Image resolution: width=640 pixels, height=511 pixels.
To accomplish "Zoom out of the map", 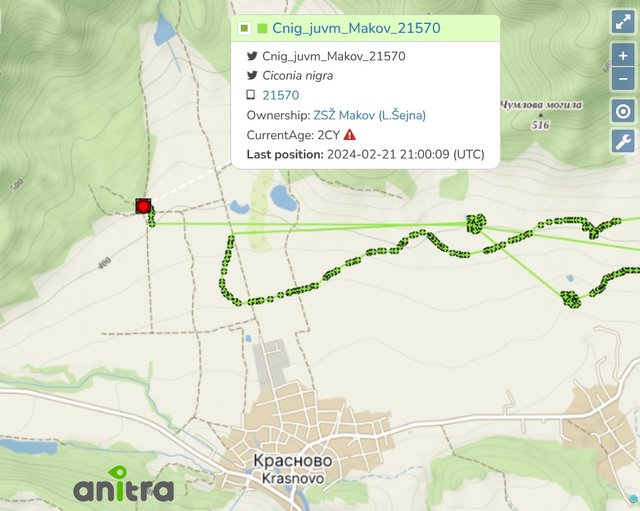I will tap(623, 79).
